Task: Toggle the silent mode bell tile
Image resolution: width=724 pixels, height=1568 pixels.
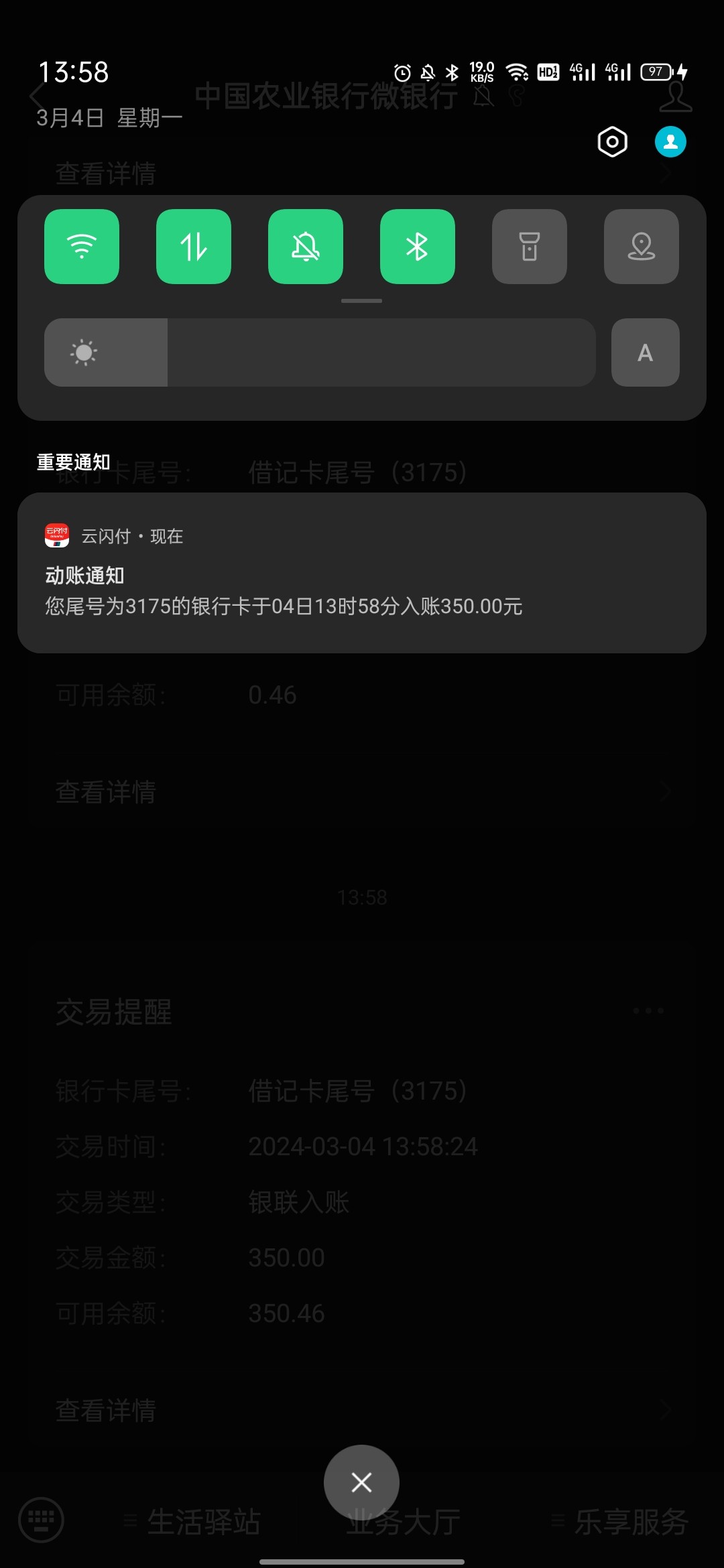Action: 306,247
